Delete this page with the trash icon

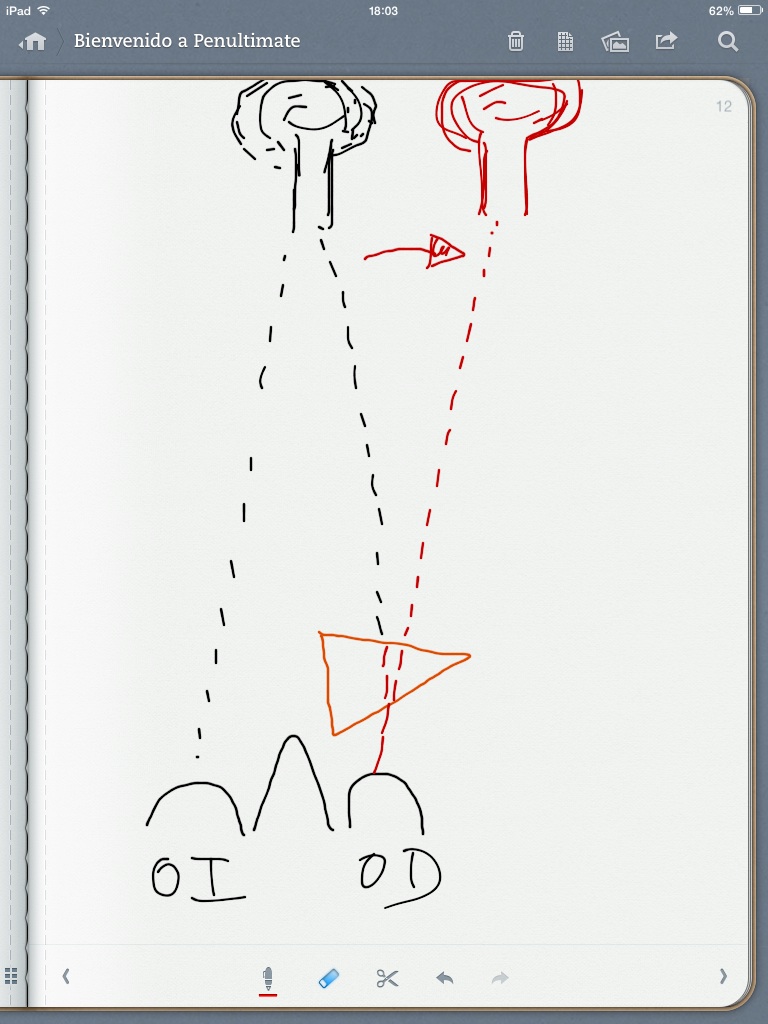pos(516,41)
